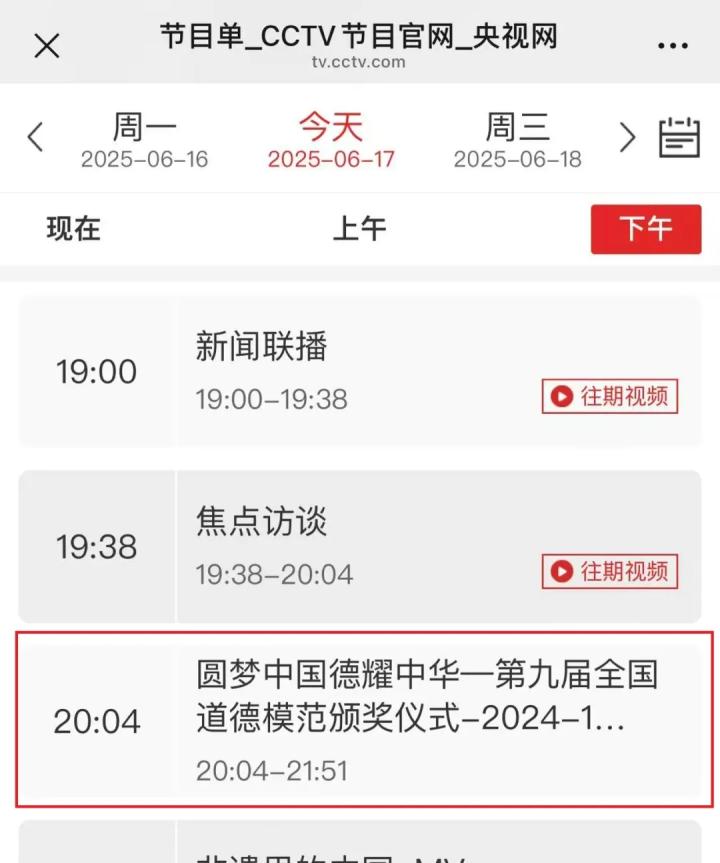720x863 pixels.
Task: Switch to 上午 morning schedule
Action: pos(359,228)
